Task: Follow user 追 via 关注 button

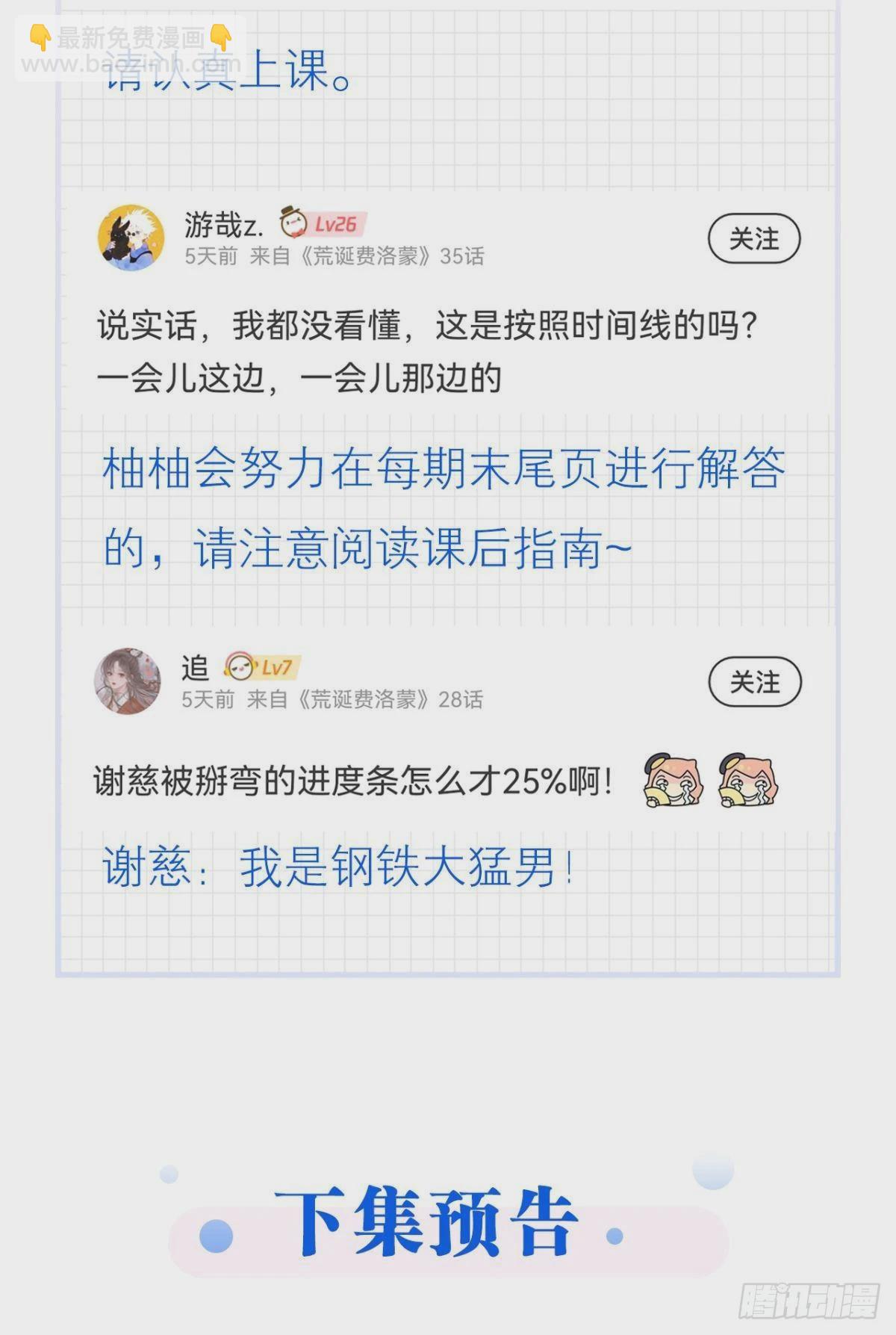Action: 756,682
